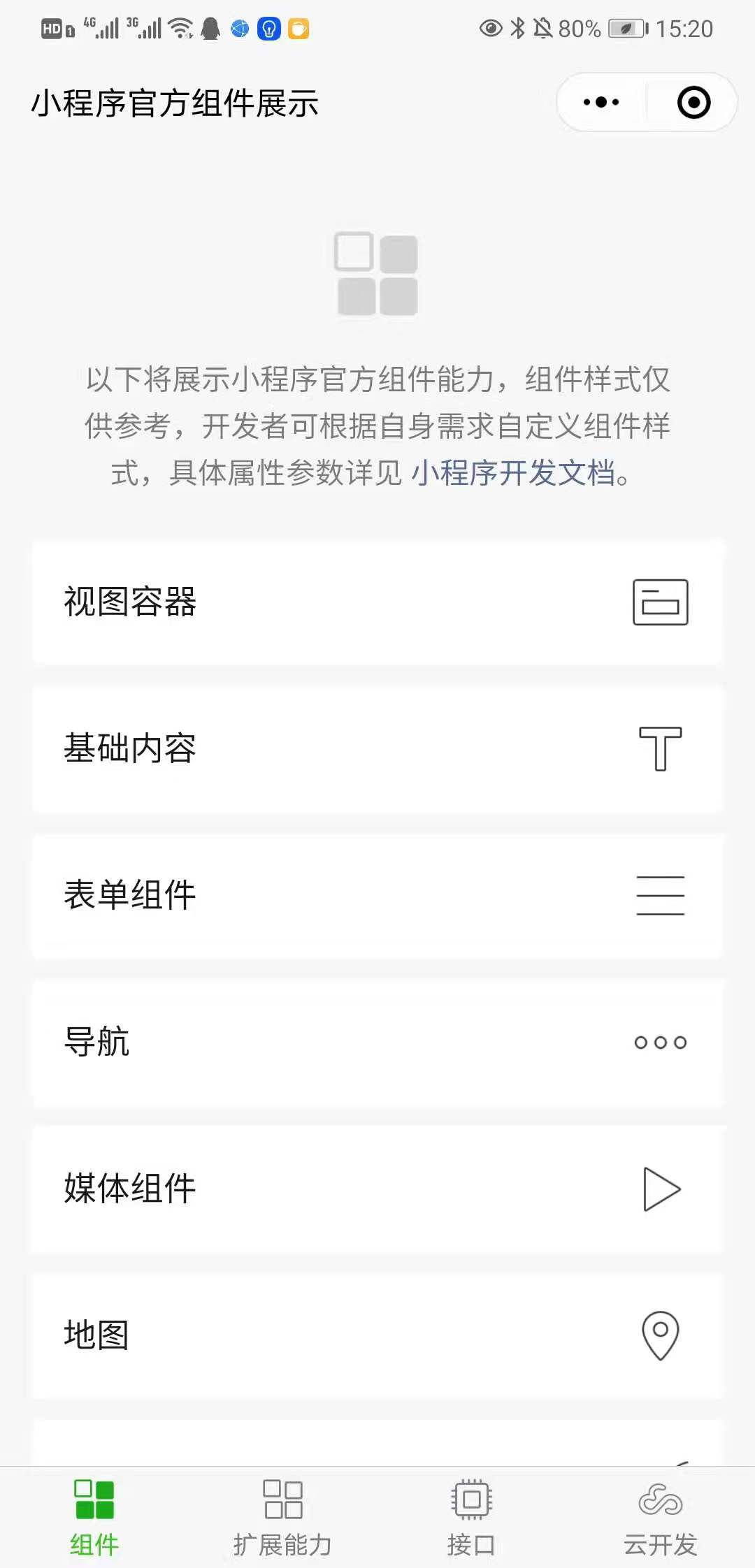Switch to the 扩展能力 tab
The width and height of the screenshot is (755, 1568).
282,1515
